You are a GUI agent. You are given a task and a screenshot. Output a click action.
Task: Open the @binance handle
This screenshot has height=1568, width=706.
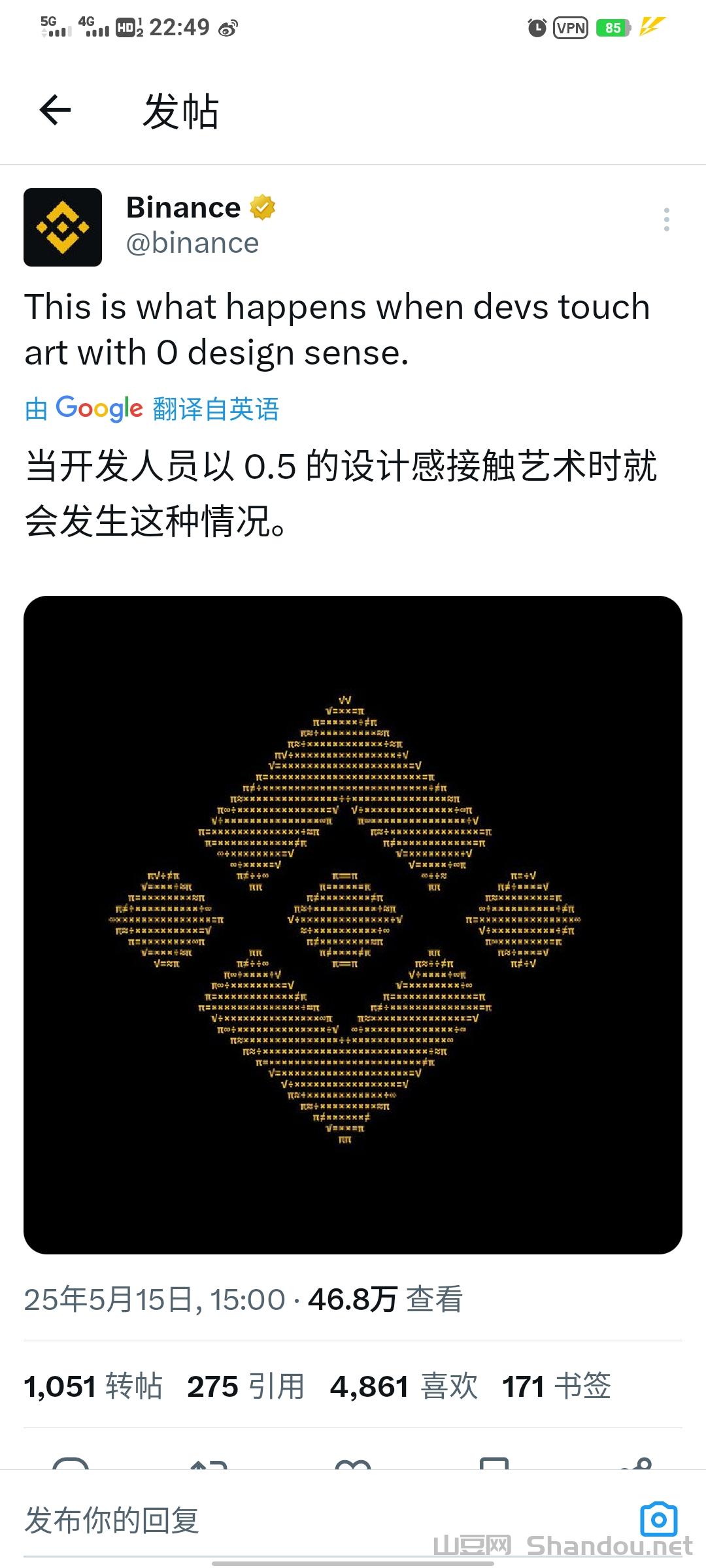[x=193, y=243]
